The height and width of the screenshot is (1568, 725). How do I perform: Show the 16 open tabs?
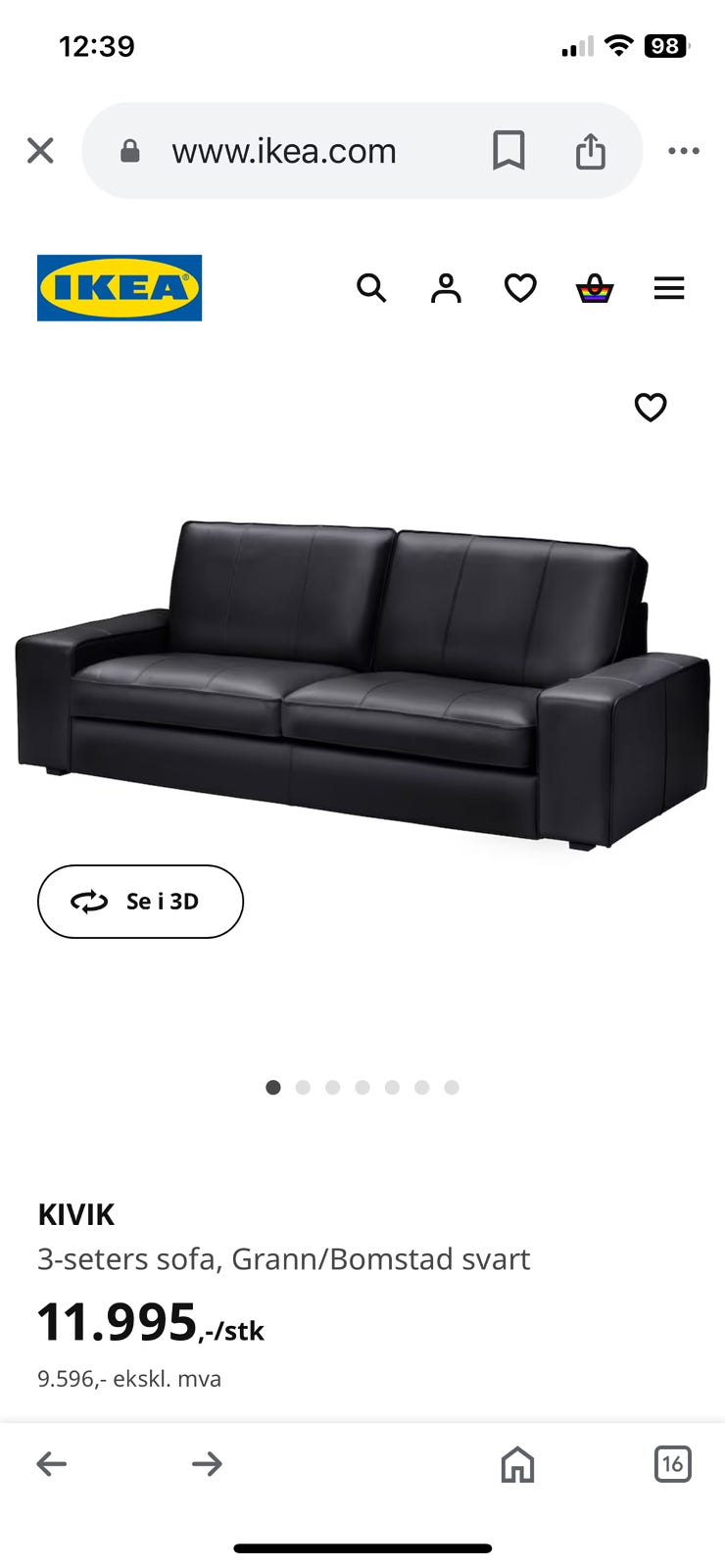pos(672,1464)
